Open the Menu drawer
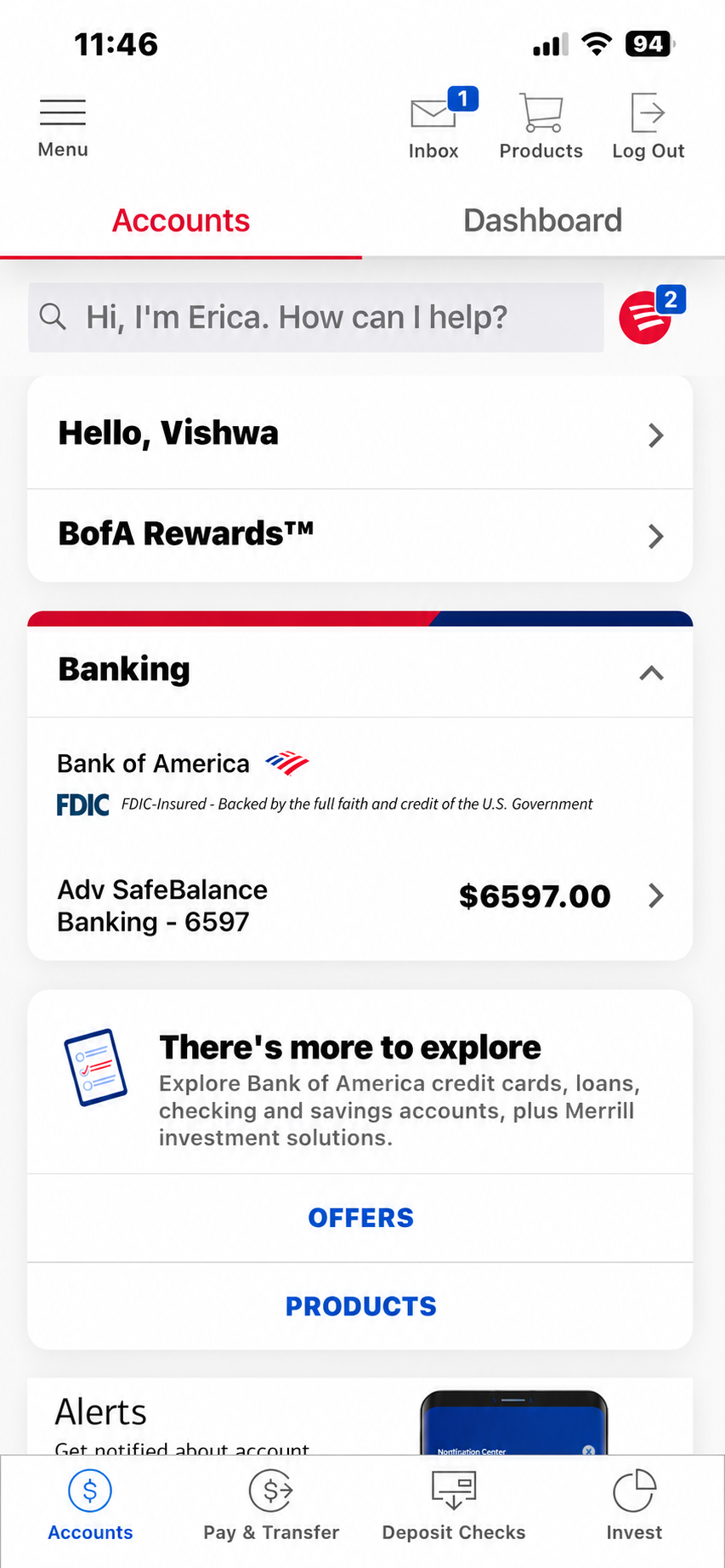Screen dimensions: 725x1568 point(63,128)
